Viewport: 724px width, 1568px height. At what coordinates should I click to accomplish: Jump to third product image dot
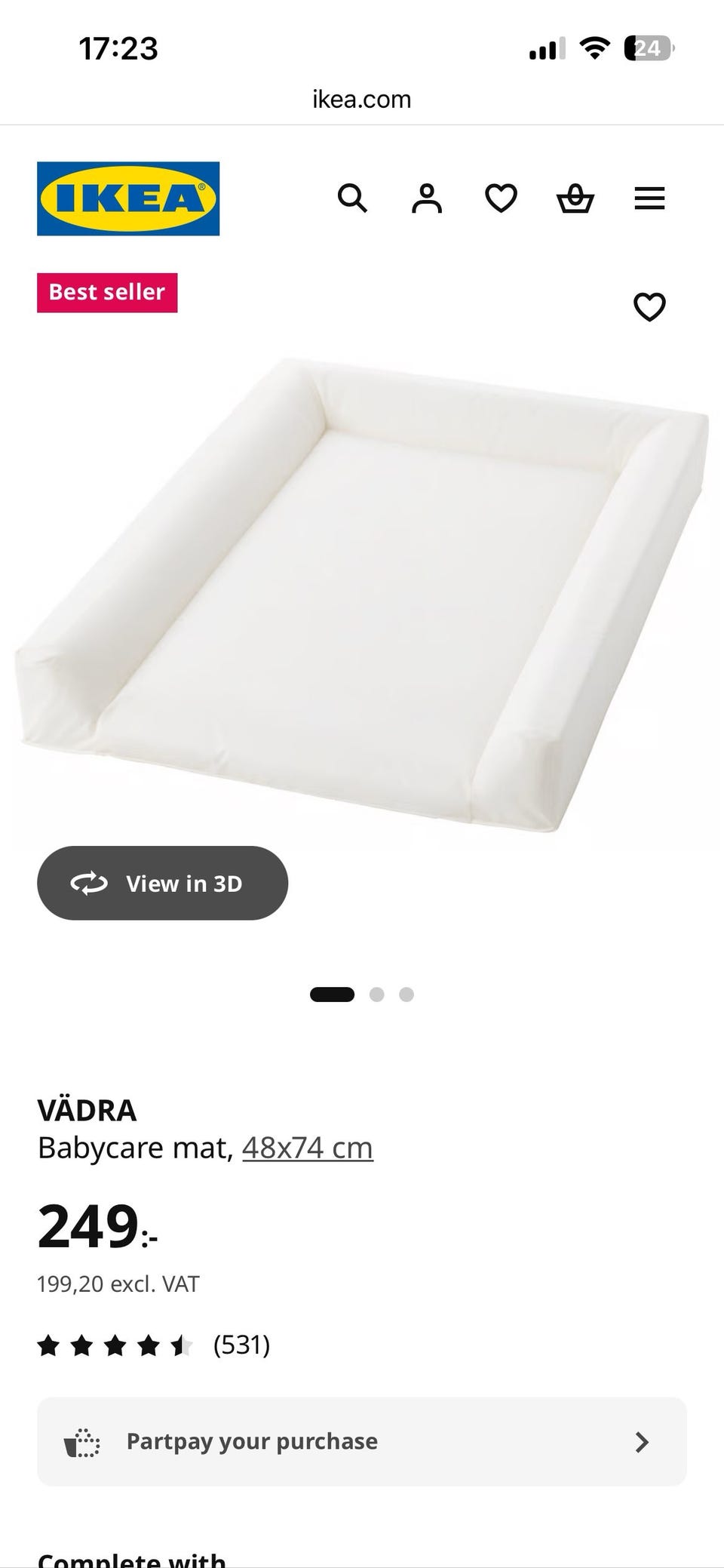tap(406, 995)
